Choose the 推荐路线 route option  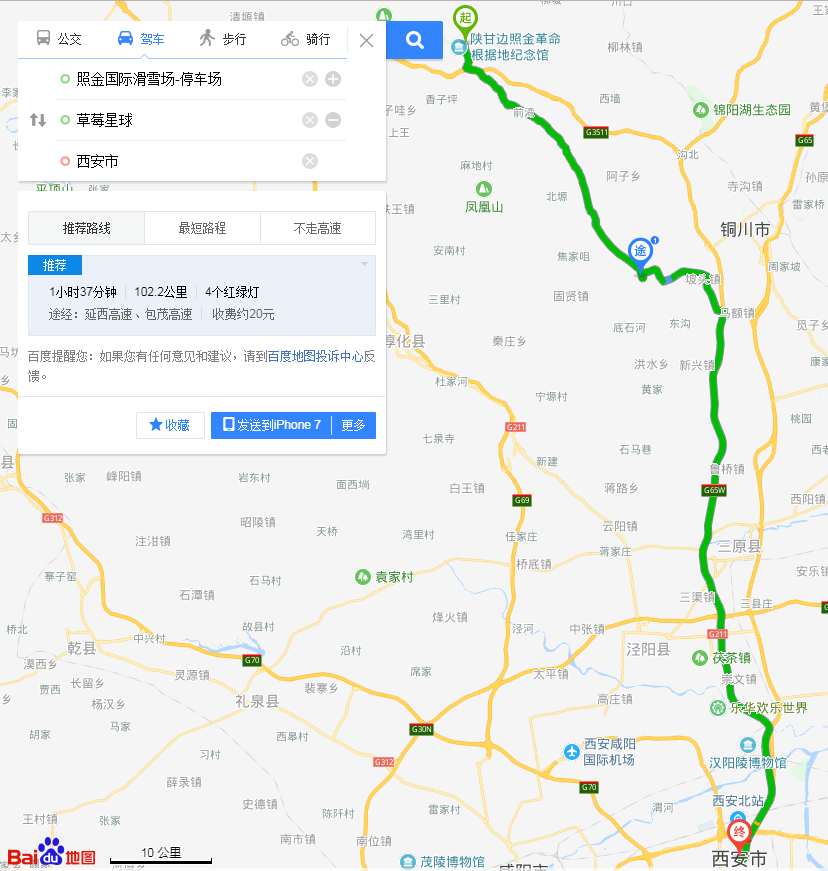tap(87, 228)
